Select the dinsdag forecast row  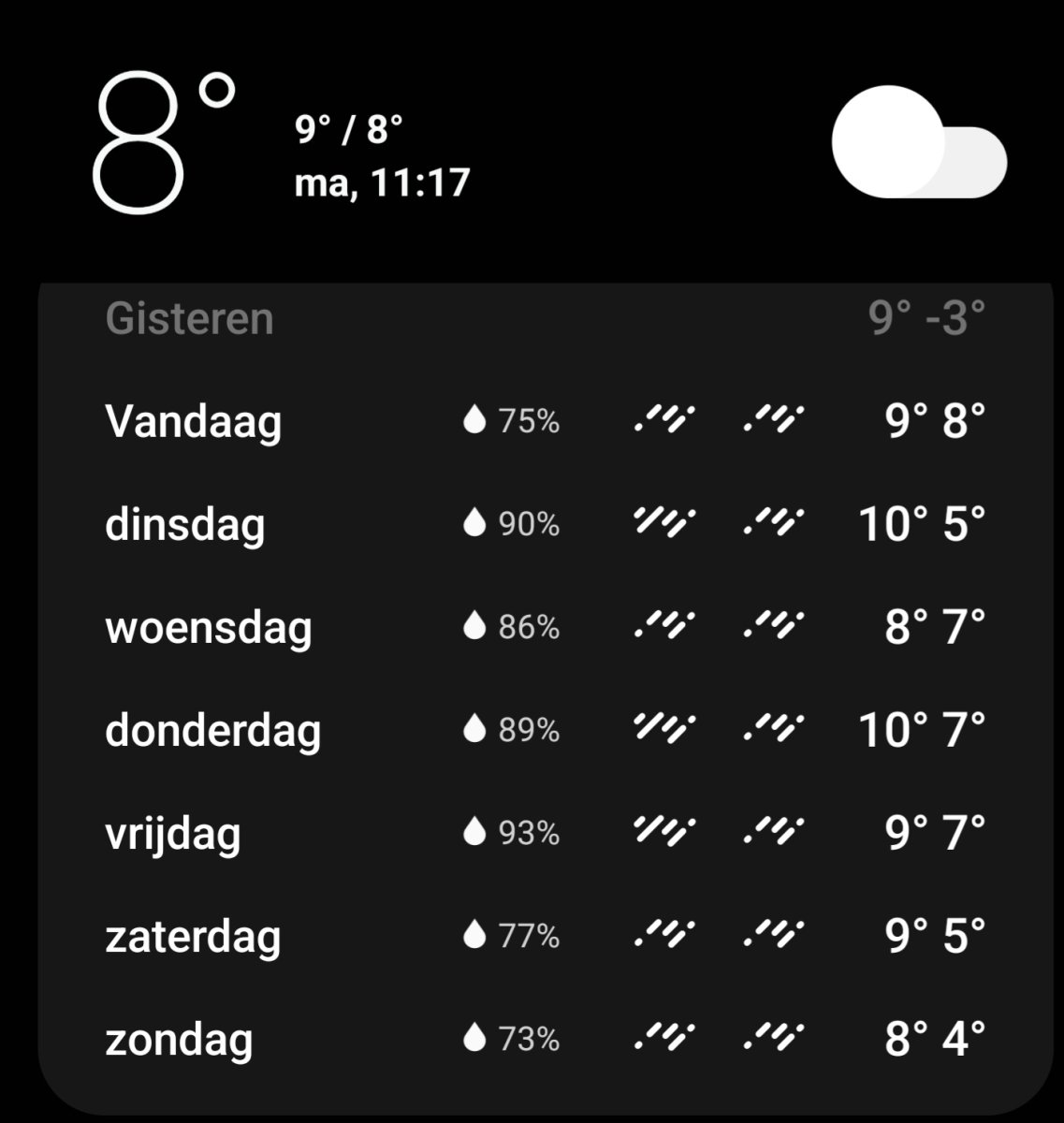(x=184, y=525)
